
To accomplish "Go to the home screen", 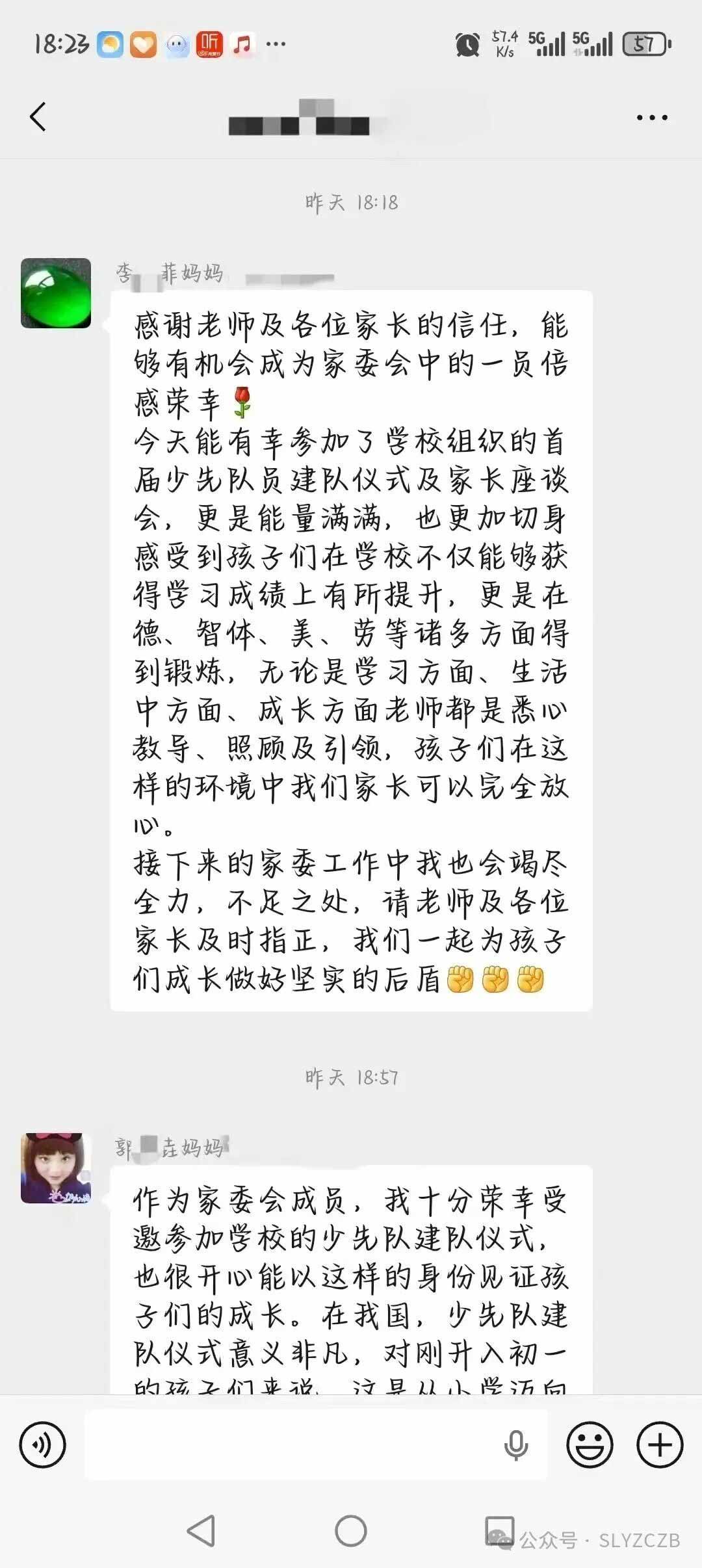I will tap(351, 1531).
